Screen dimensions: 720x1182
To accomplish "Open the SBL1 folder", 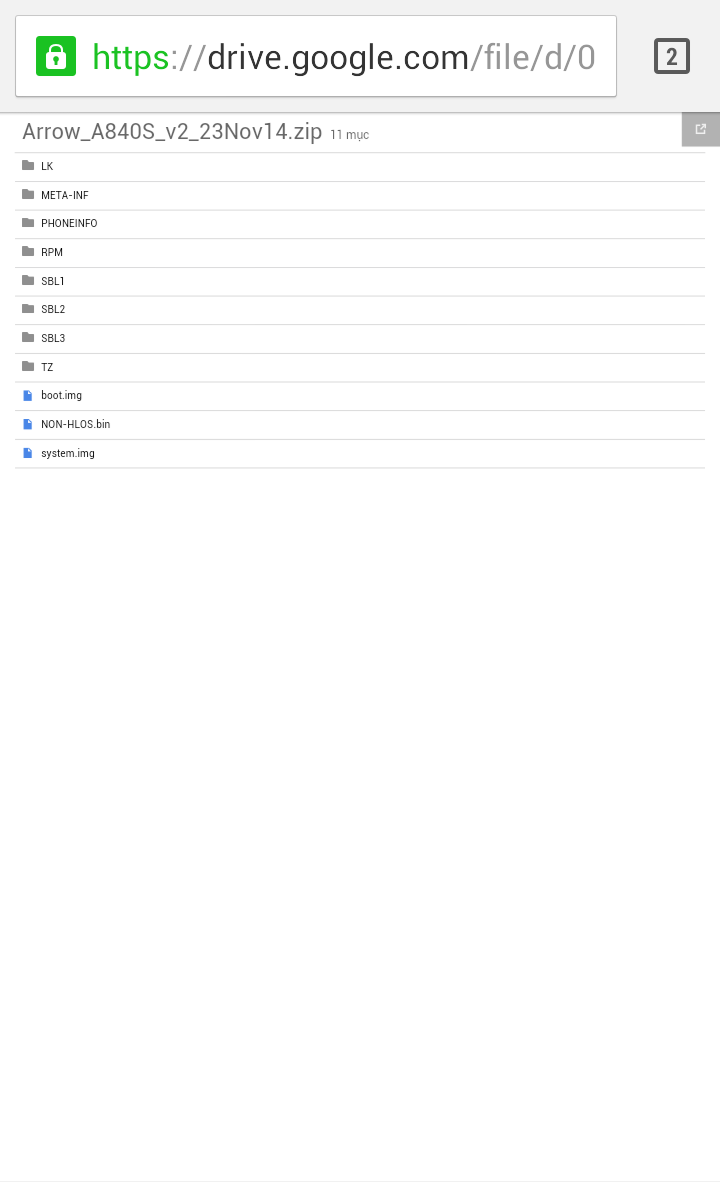I will point(52,281).
